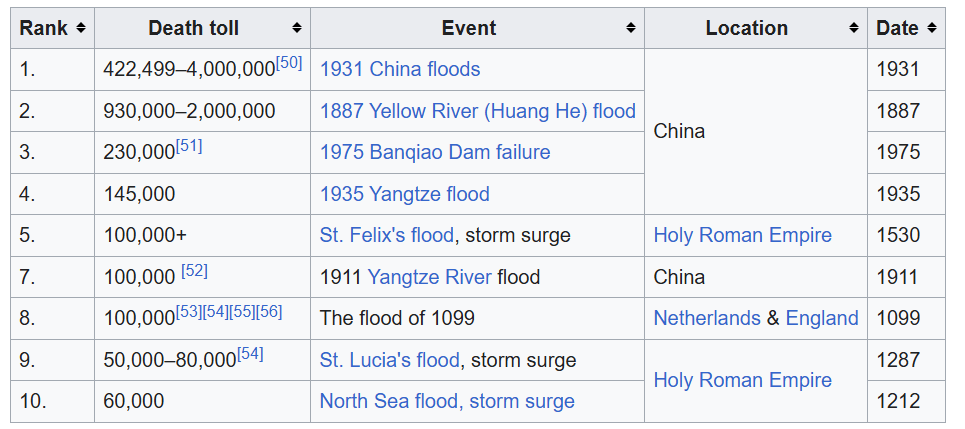Open the St. Felix's flood link
965x429 pixels.
(x=386, y=235)
